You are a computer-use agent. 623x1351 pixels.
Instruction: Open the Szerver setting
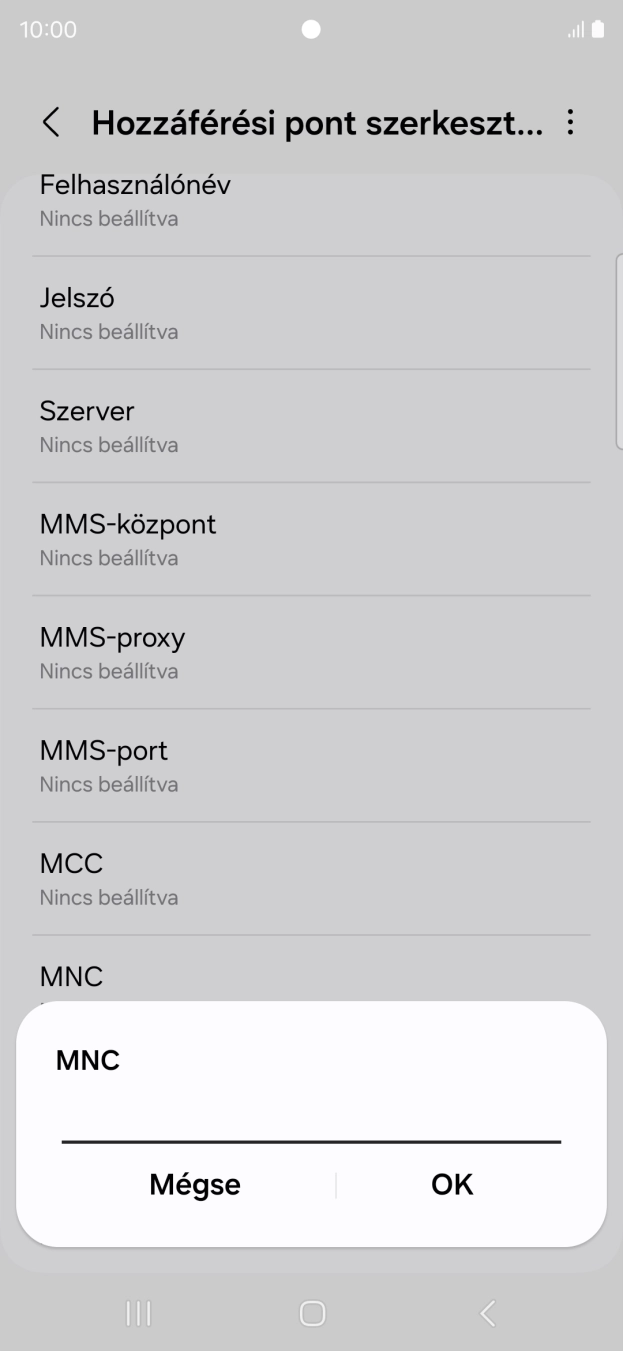(311, 426)
